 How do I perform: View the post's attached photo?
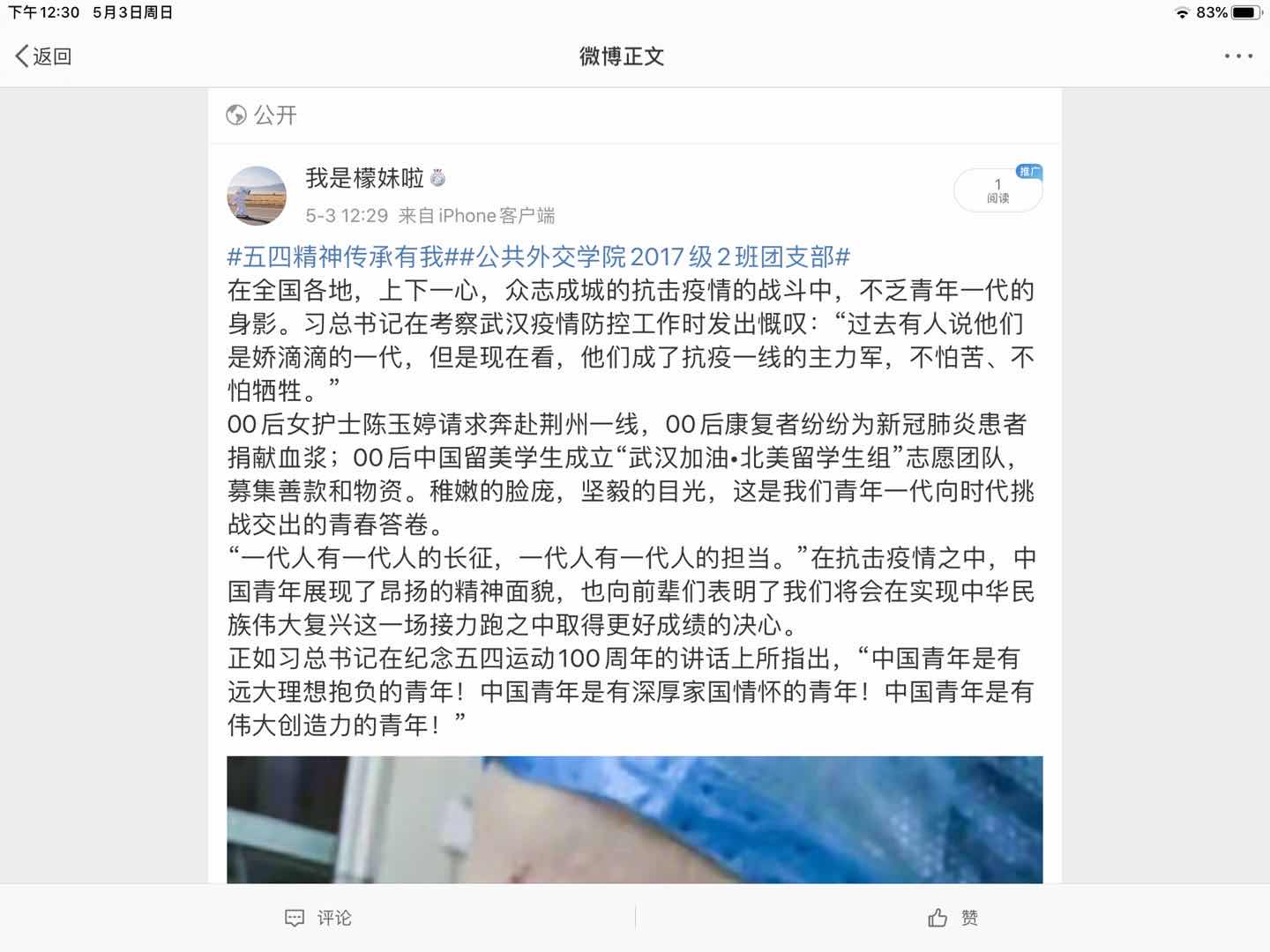[x=634, y=819]
